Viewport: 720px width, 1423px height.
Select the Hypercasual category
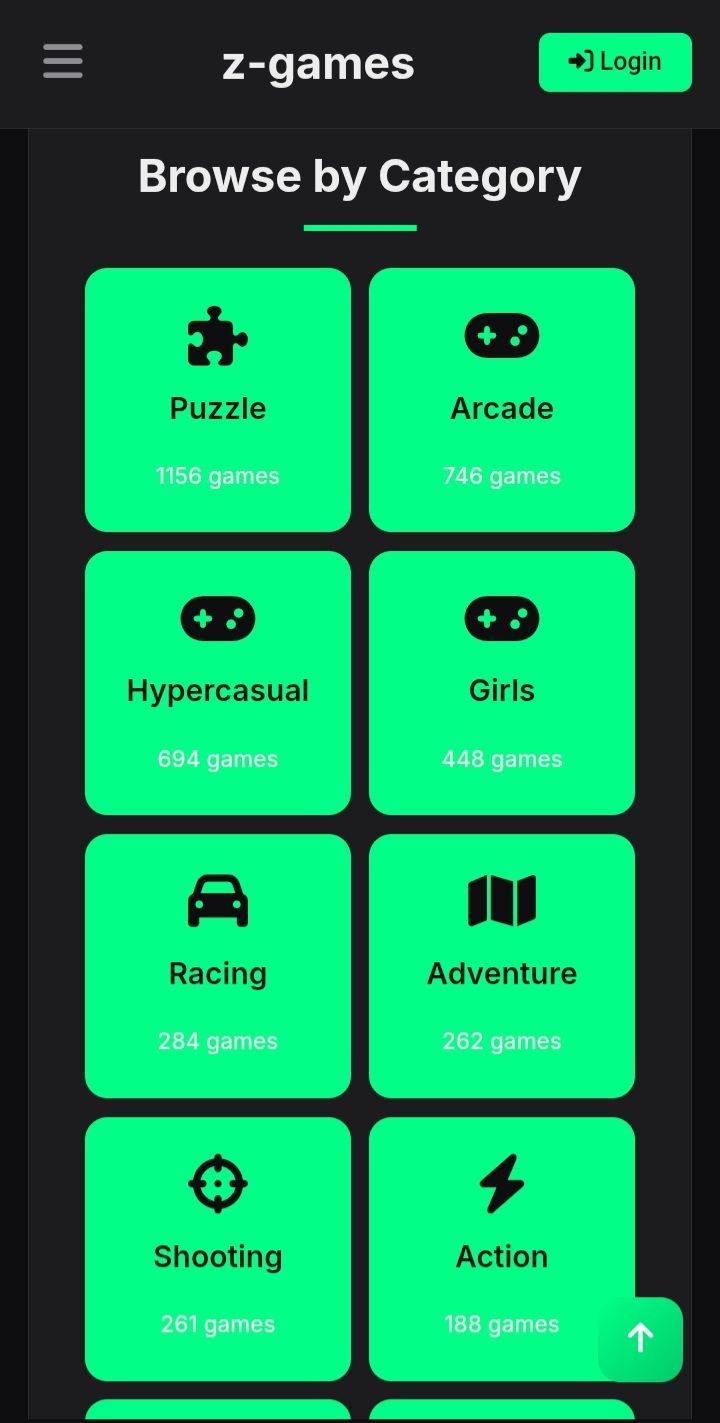click(x=218, y=683)
